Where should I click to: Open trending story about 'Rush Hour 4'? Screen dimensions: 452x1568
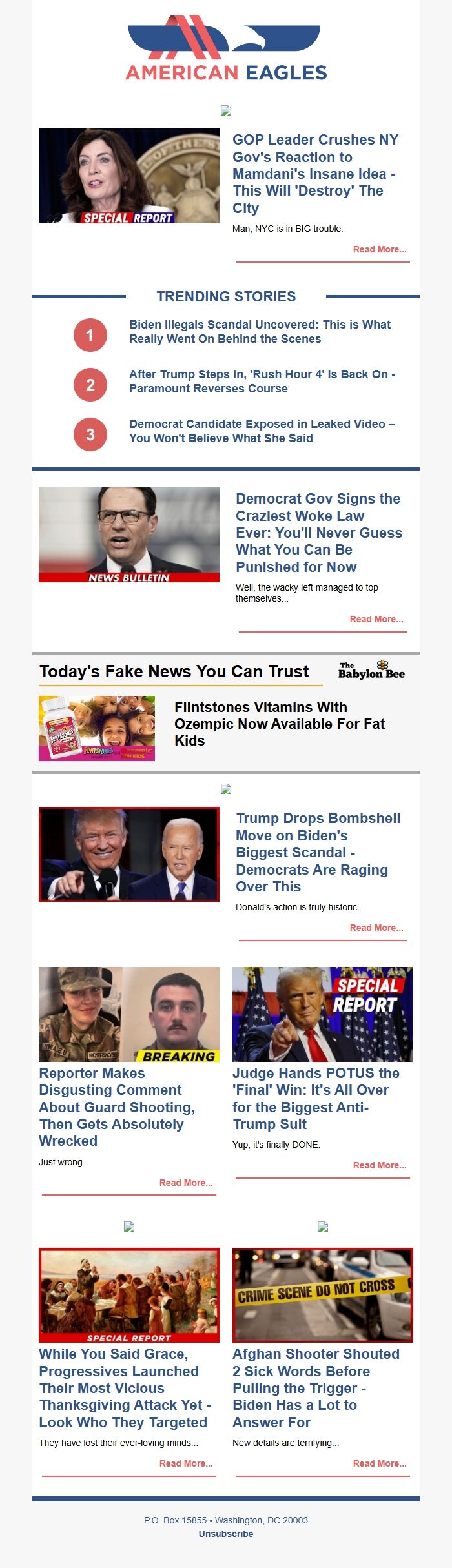point(262,382)
